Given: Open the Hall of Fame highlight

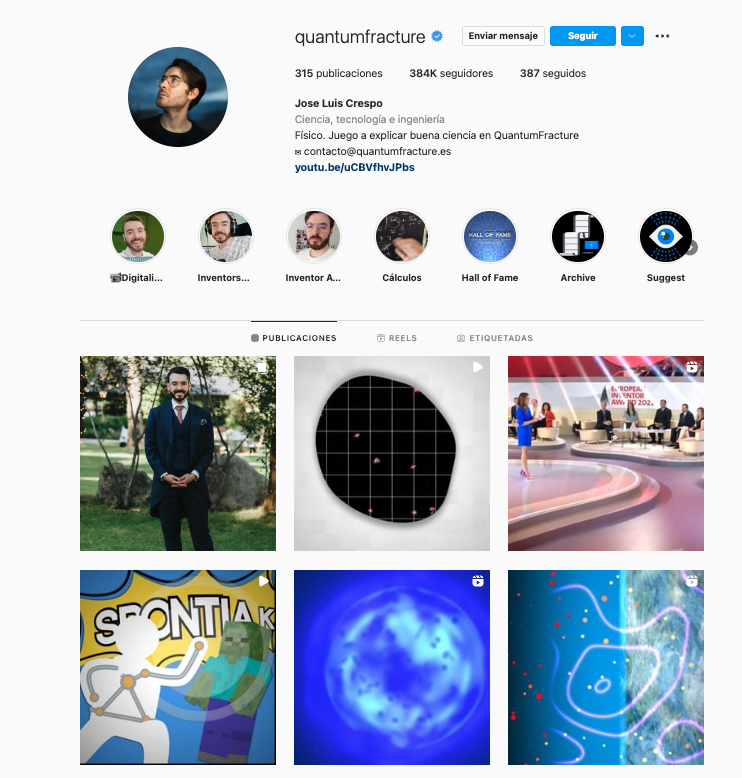Looking at the screenshot, I should tap(490, 237).
